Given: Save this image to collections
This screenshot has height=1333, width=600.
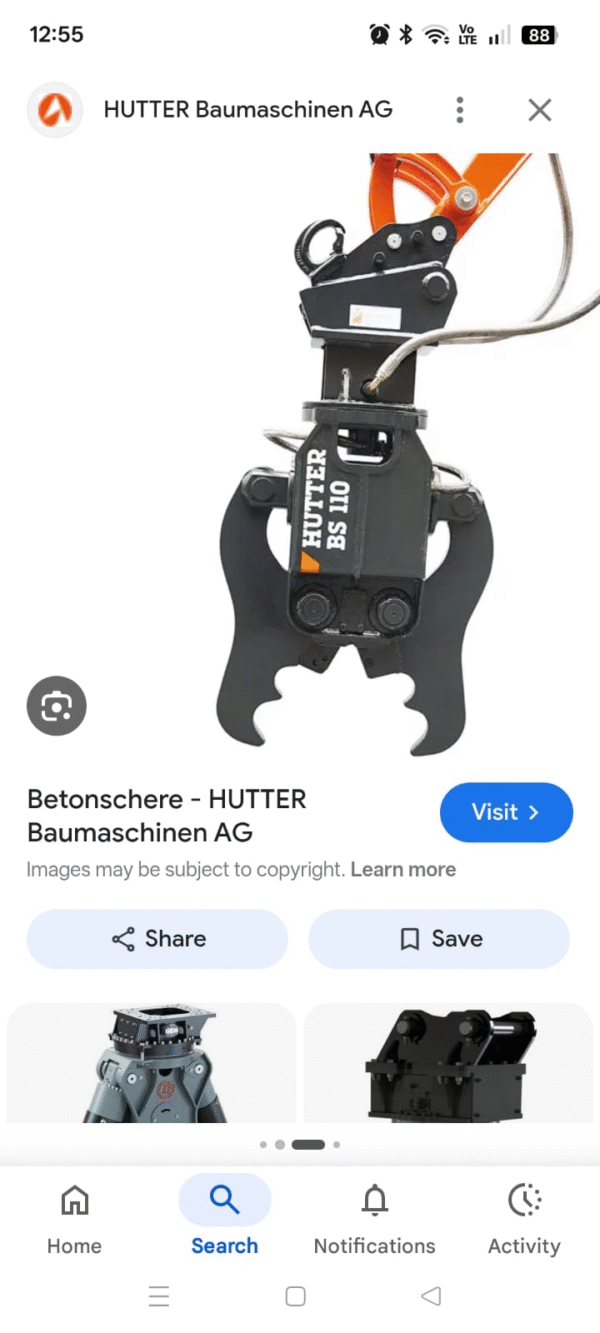Looking at the screenshot, I should [x=439, y=939].
